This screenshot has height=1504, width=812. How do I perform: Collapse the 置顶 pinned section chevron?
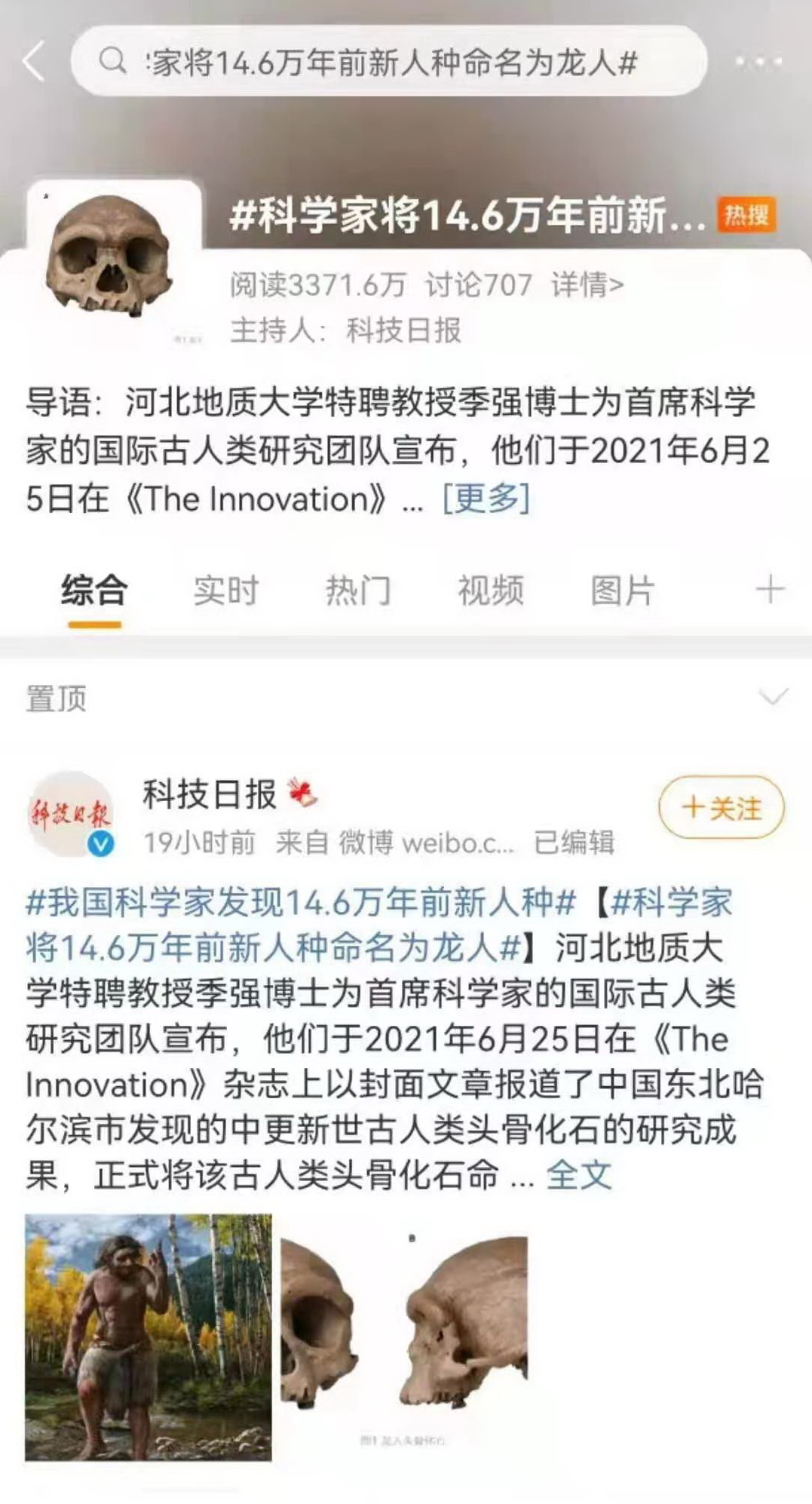pos(773,697)
